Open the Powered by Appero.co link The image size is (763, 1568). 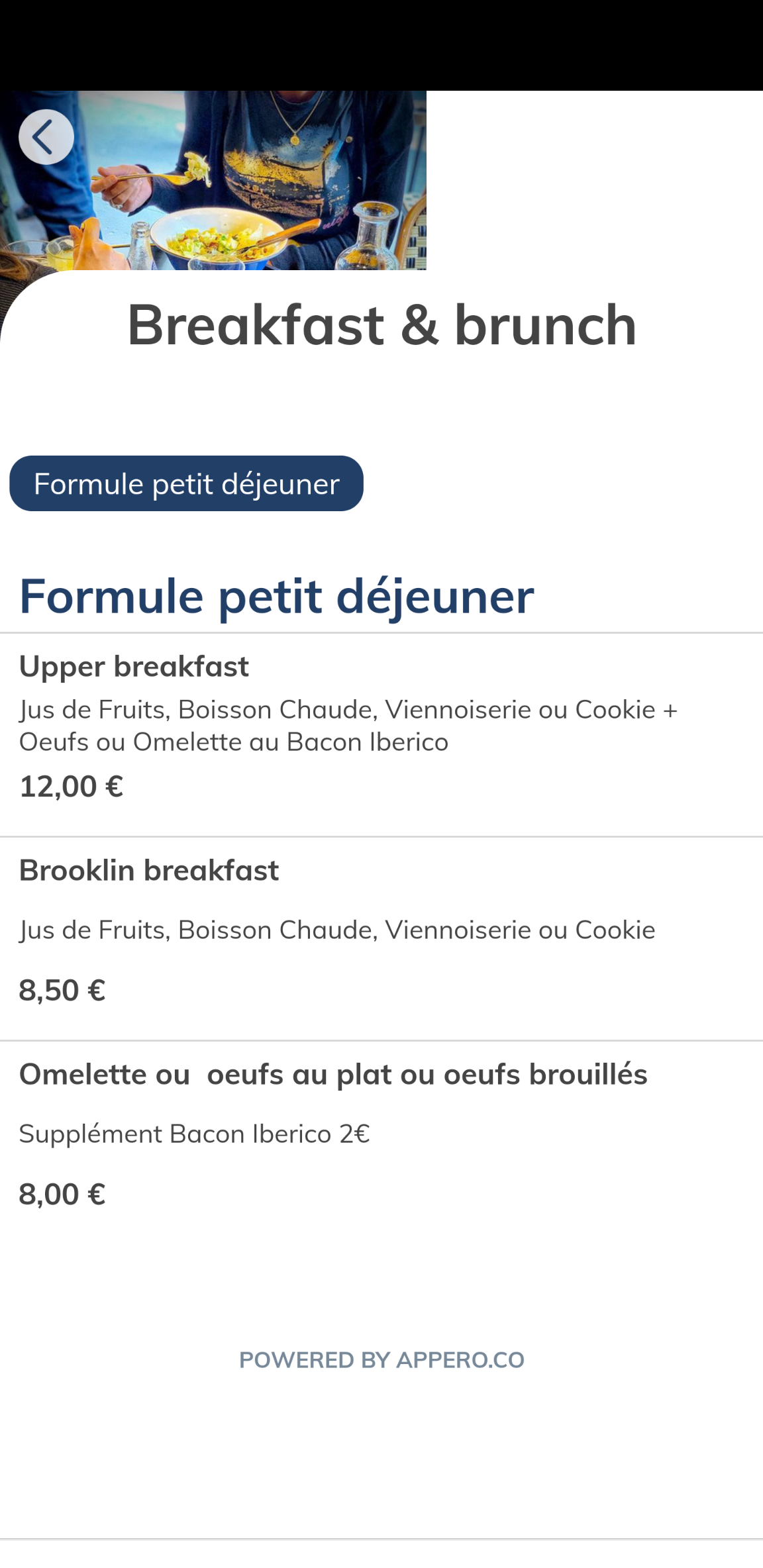click(381, 1360)
